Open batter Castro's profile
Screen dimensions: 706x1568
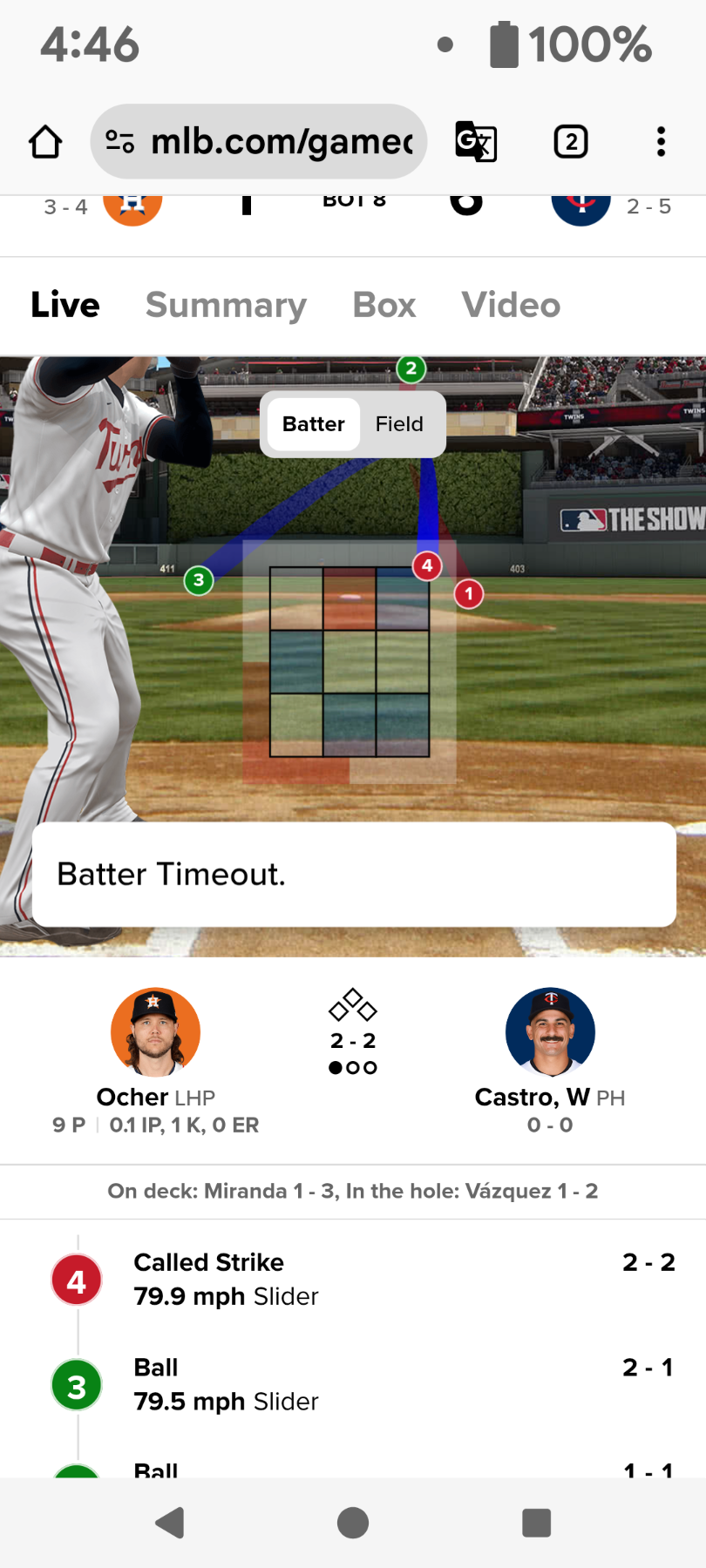(550, 1032)
